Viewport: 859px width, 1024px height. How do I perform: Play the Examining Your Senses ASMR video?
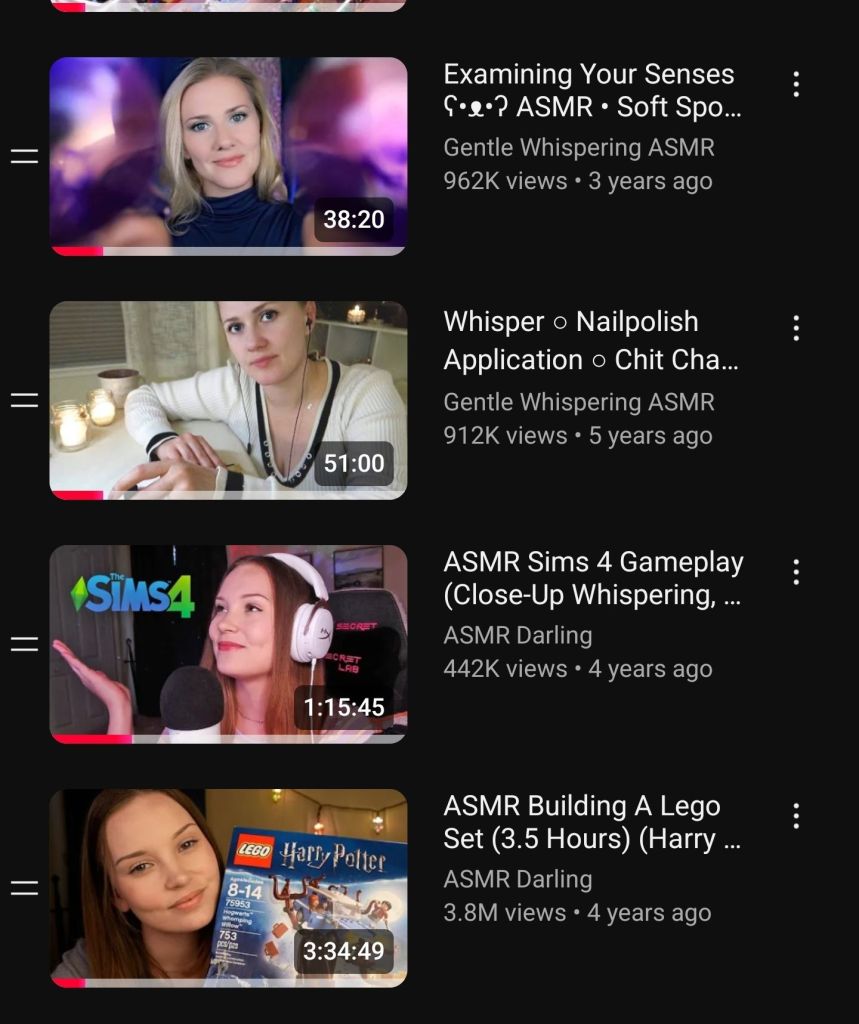(228, 156)
